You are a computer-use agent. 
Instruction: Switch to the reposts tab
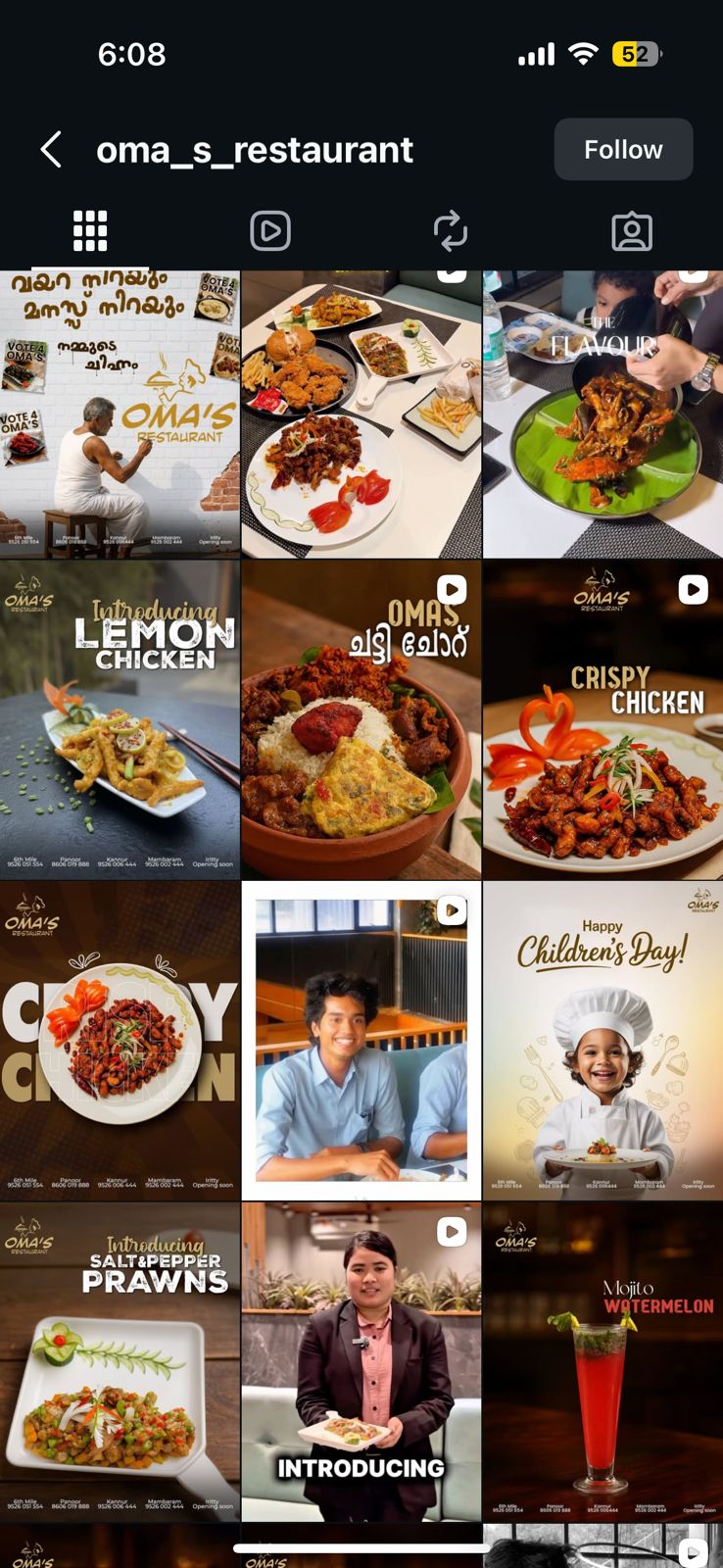(451, 231)
